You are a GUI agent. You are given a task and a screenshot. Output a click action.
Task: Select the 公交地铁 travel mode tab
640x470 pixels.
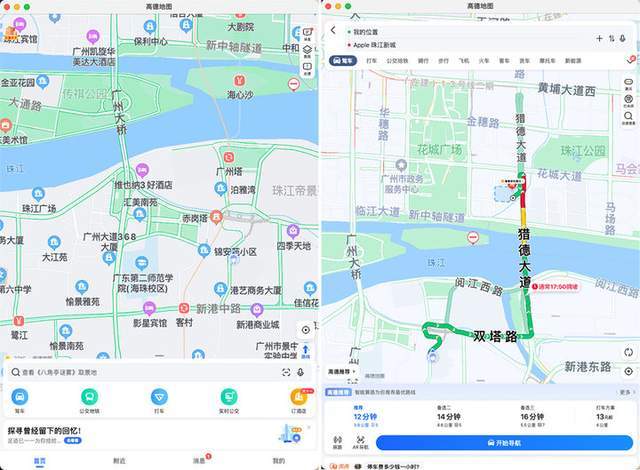point(397,61)
